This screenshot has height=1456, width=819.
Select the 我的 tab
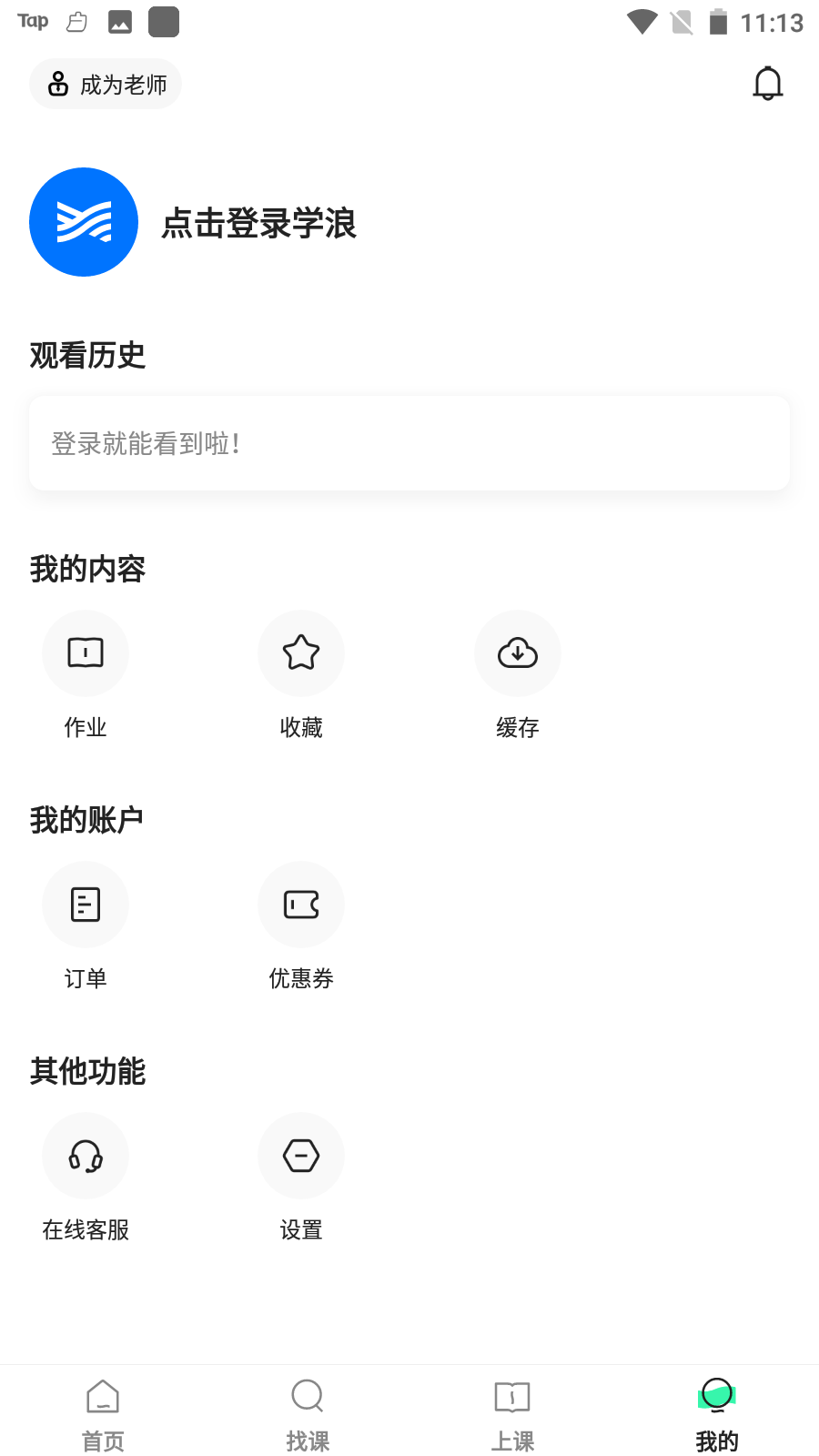717,1415
